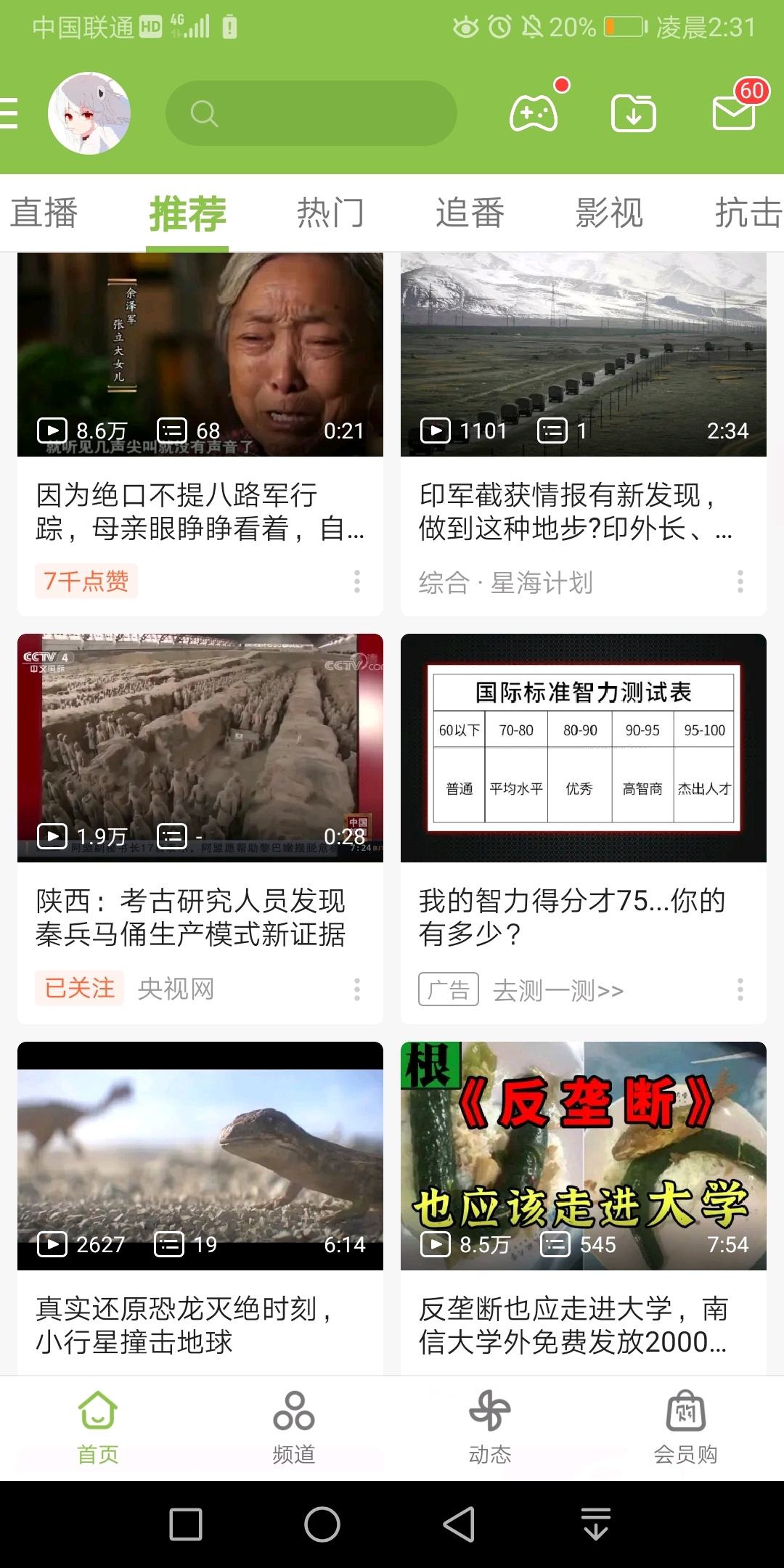
Task: Follow the 去测一测>> ad link
Action: pyautogui.click(x=558, y=990)
